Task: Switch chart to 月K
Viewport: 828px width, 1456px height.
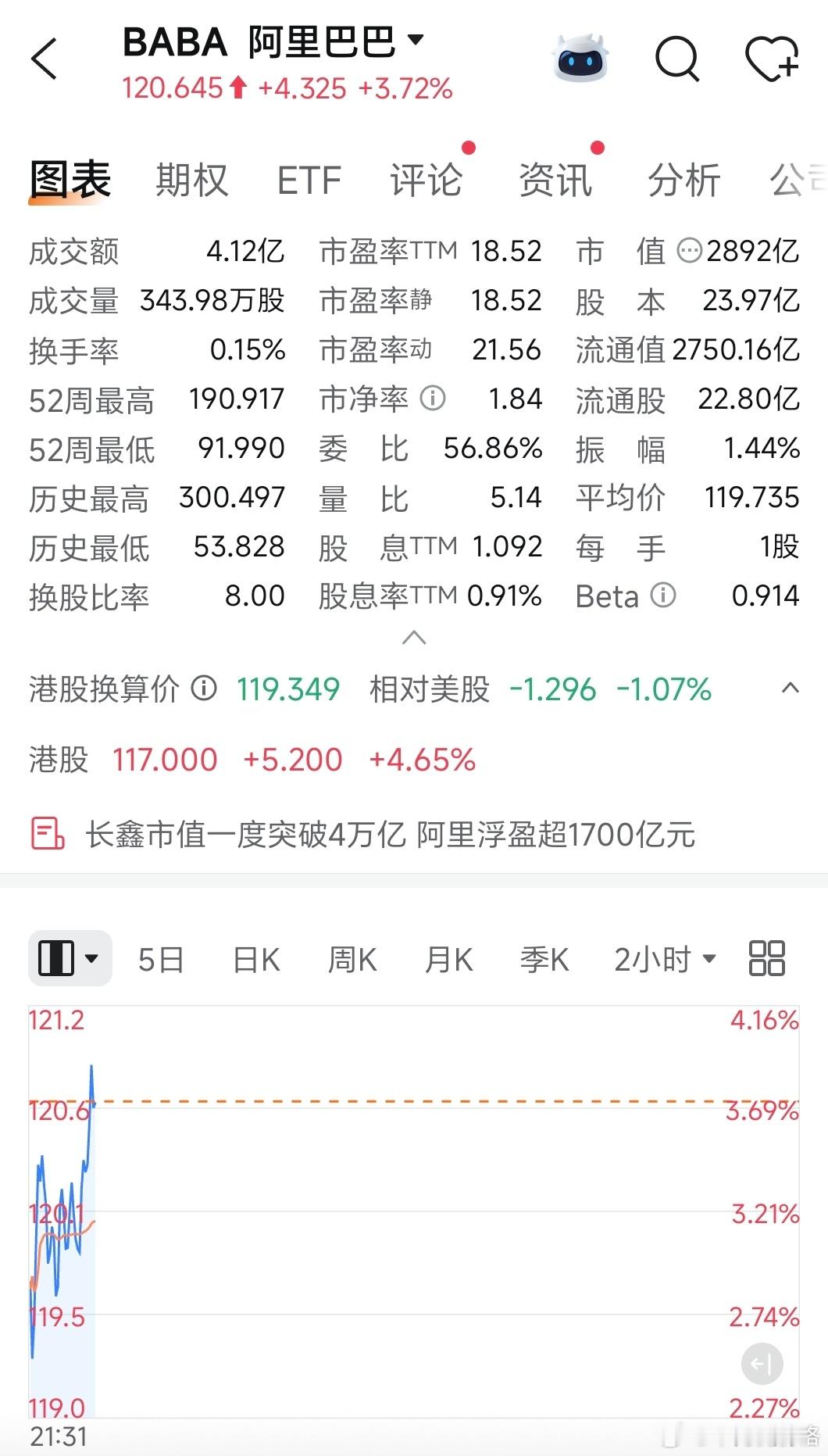Action: coord(449,959)
